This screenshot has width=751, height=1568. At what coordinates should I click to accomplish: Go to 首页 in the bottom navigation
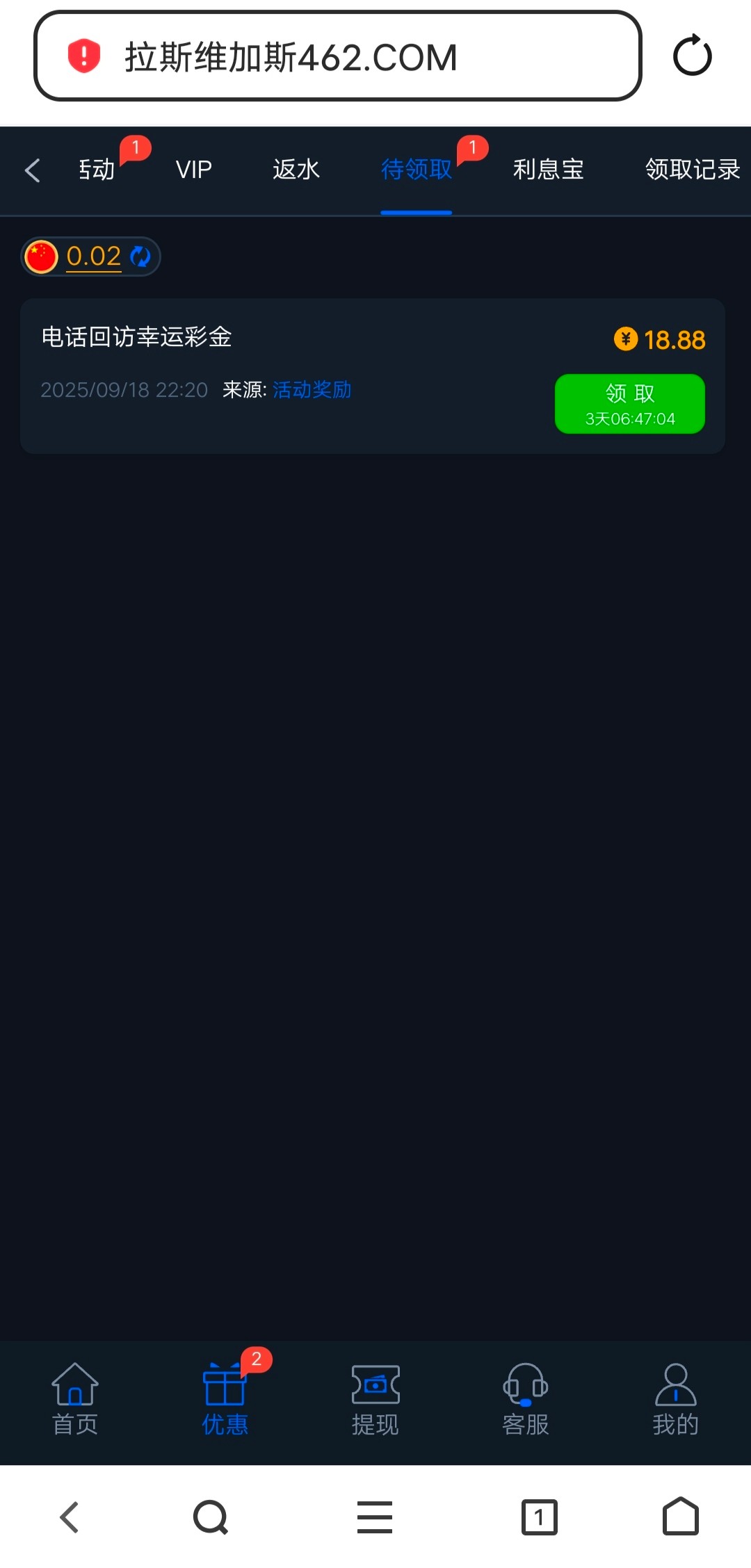[x=75, y=1398]
